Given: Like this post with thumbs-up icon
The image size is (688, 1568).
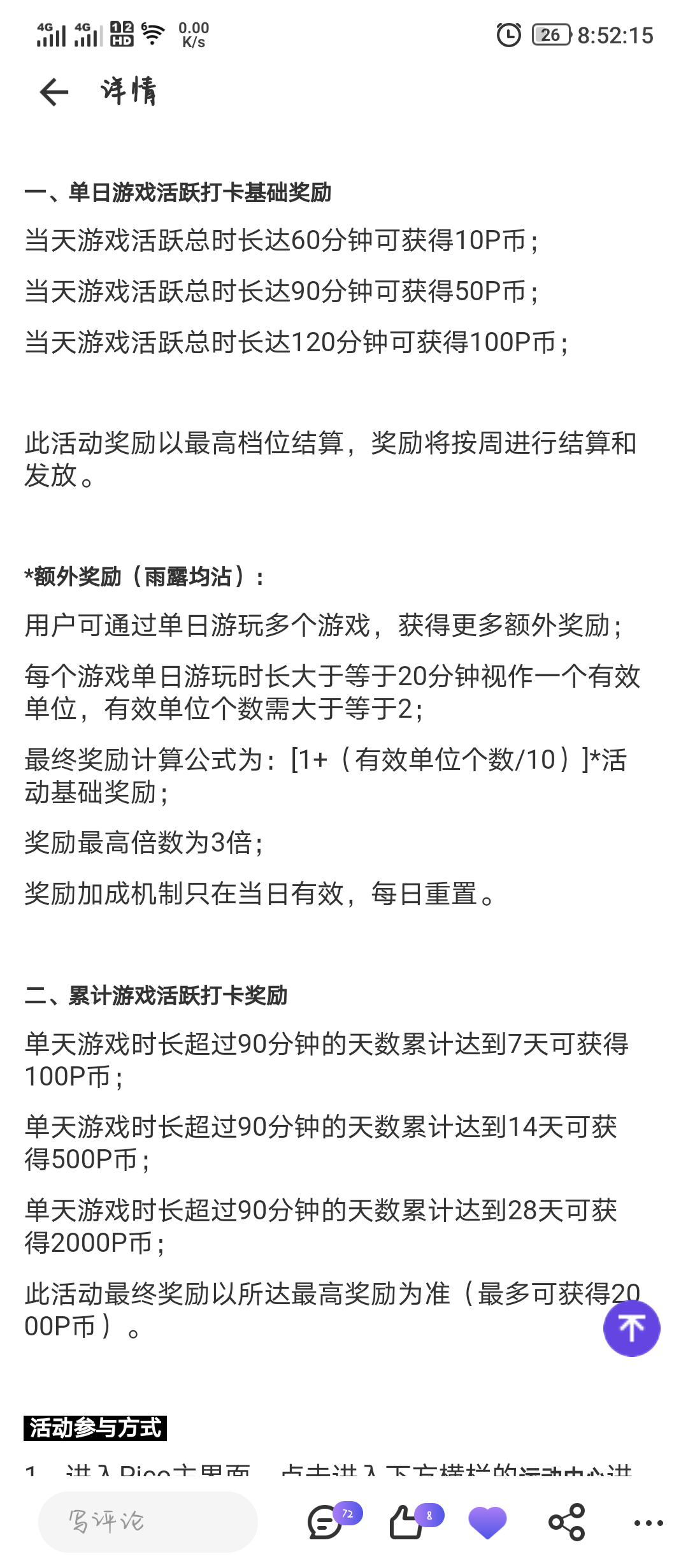Looking at the screenshot, I should tap(406, 1523).
